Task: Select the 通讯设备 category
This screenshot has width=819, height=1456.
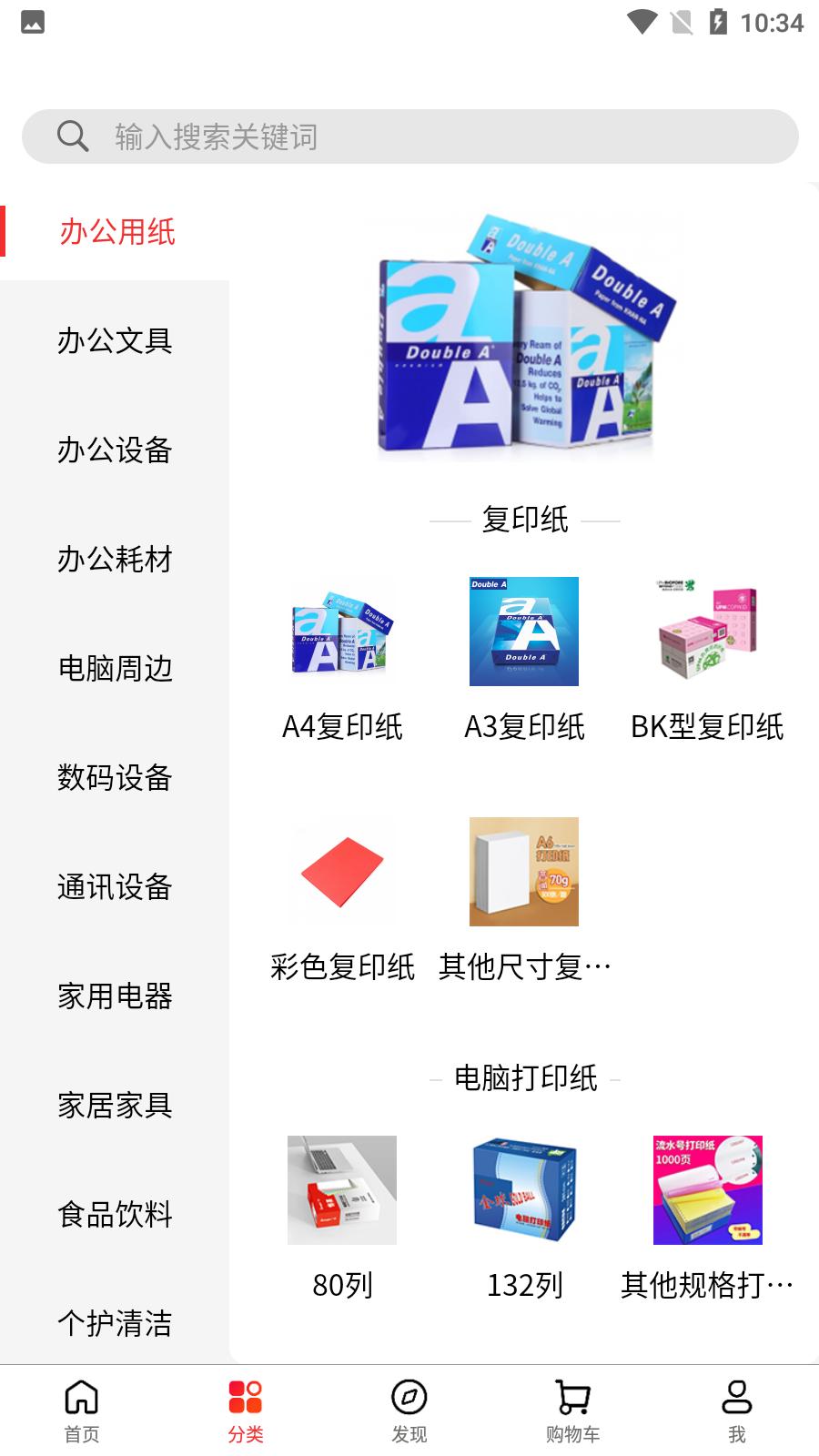Action: click(x=115, y=886)
